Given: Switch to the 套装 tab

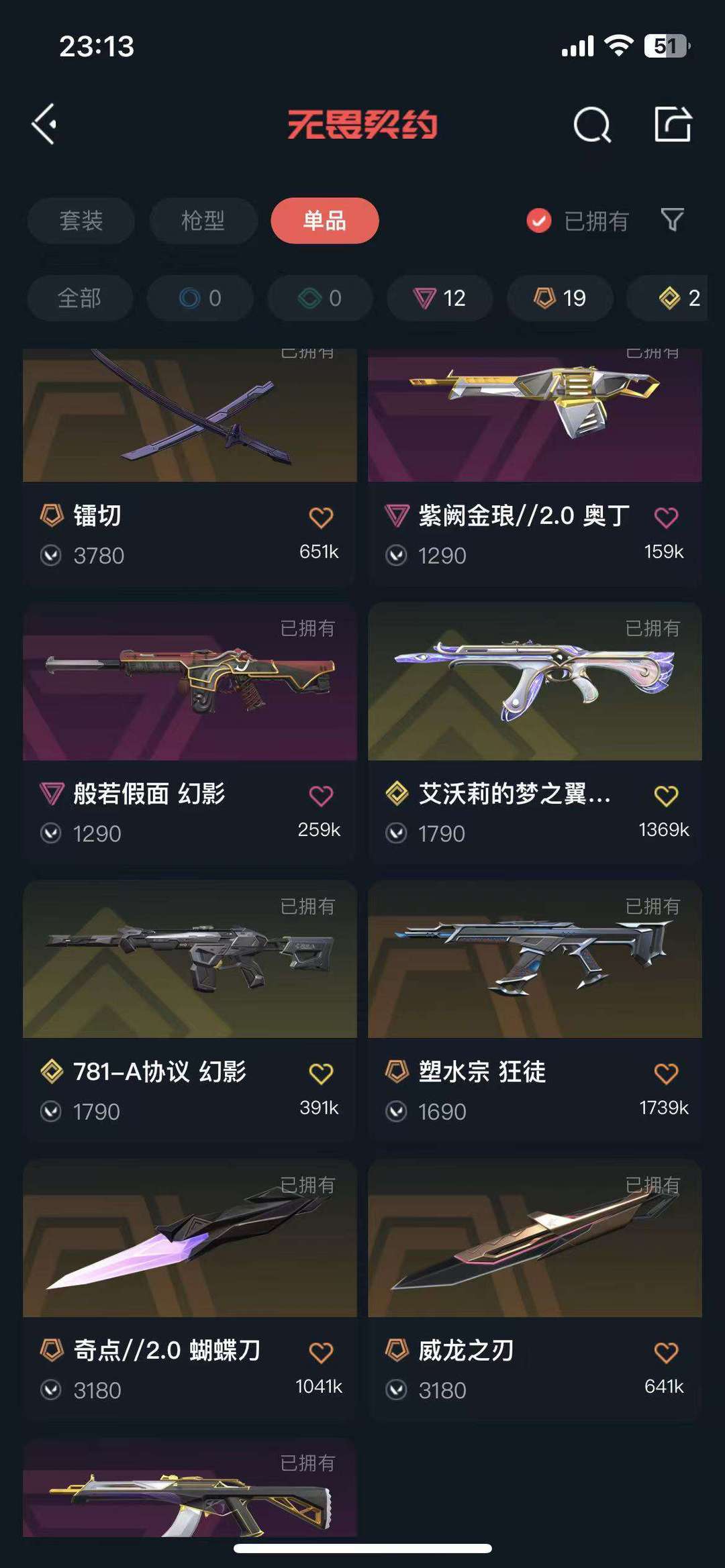Looking at the screenshot, I should click(81, 221).
